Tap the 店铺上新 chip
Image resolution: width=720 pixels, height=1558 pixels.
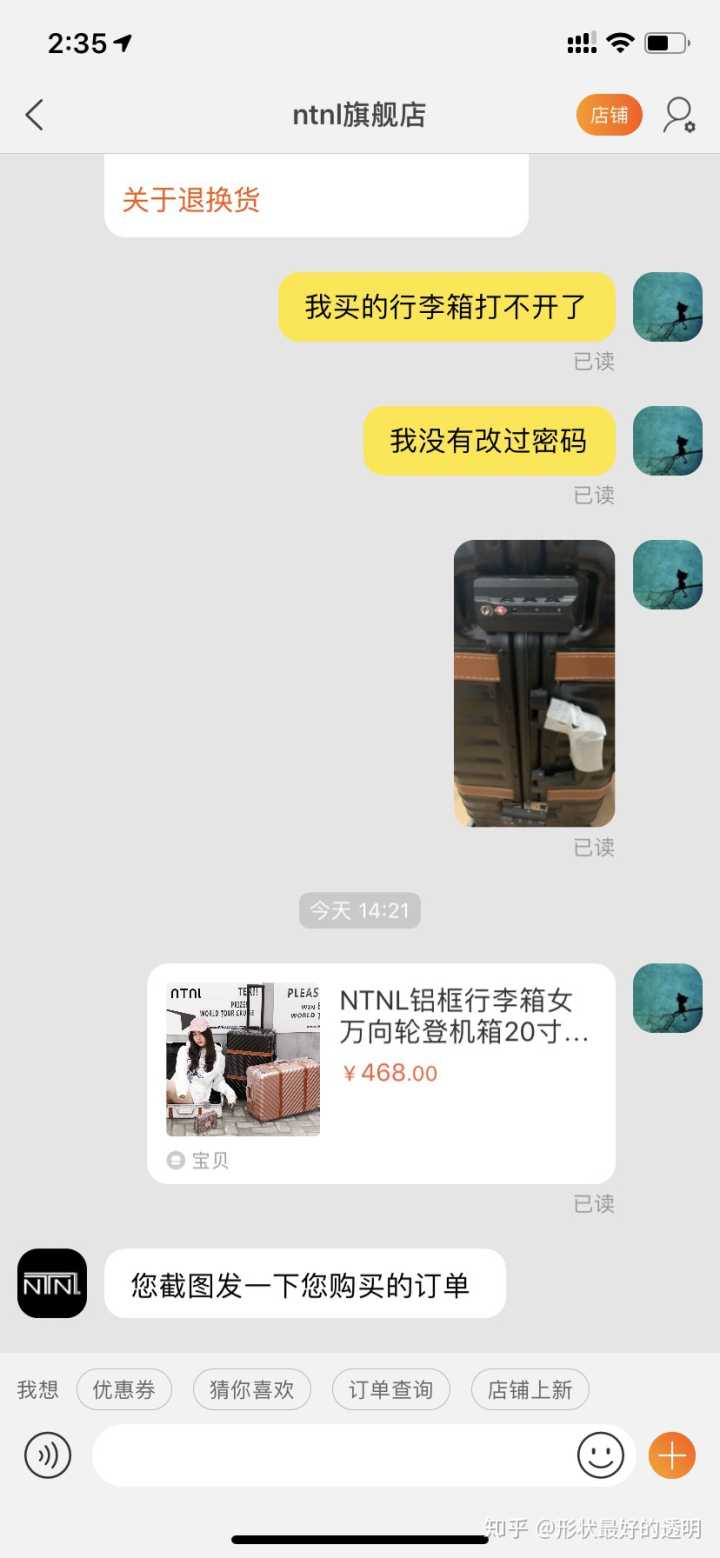[x=530, y=1389]
